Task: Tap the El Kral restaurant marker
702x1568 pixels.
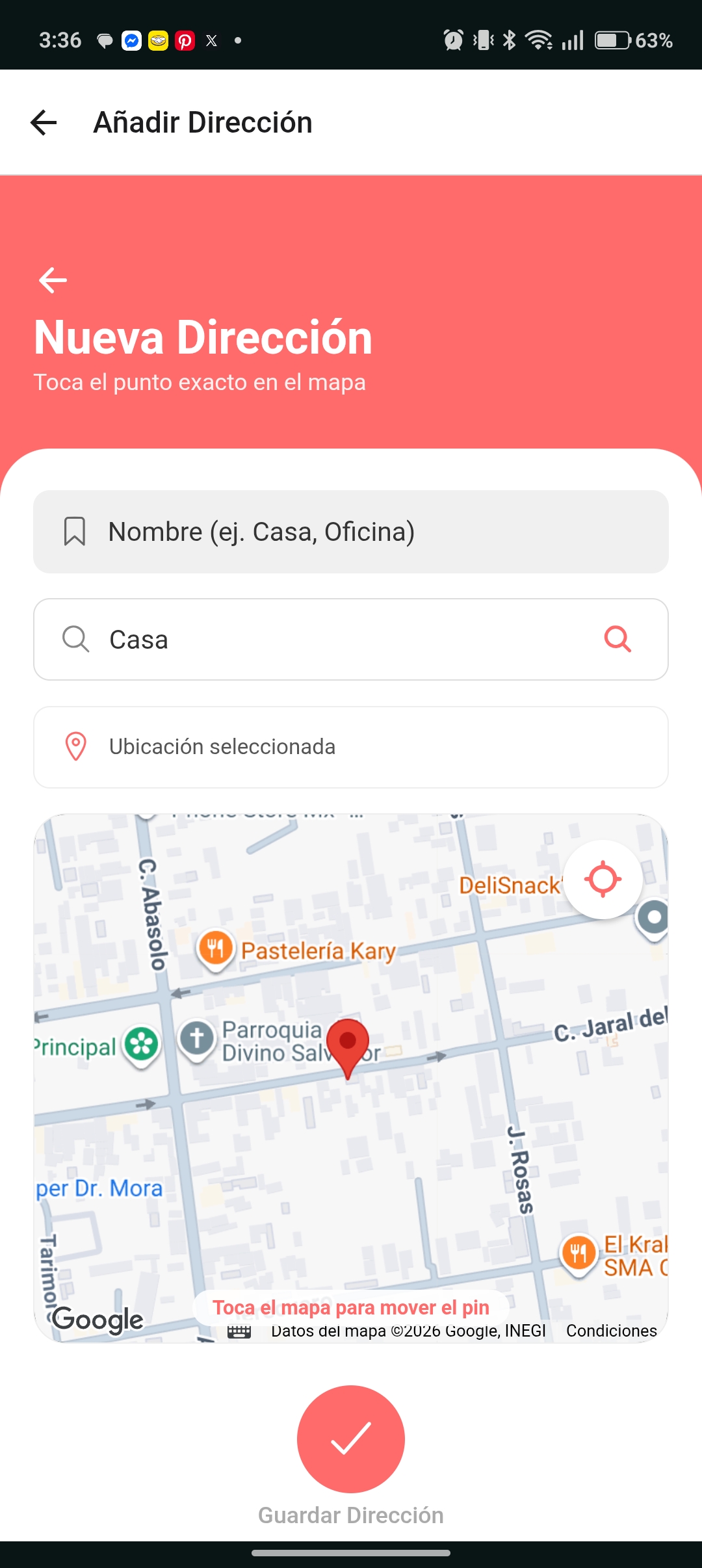Action: coord(578,1254)
